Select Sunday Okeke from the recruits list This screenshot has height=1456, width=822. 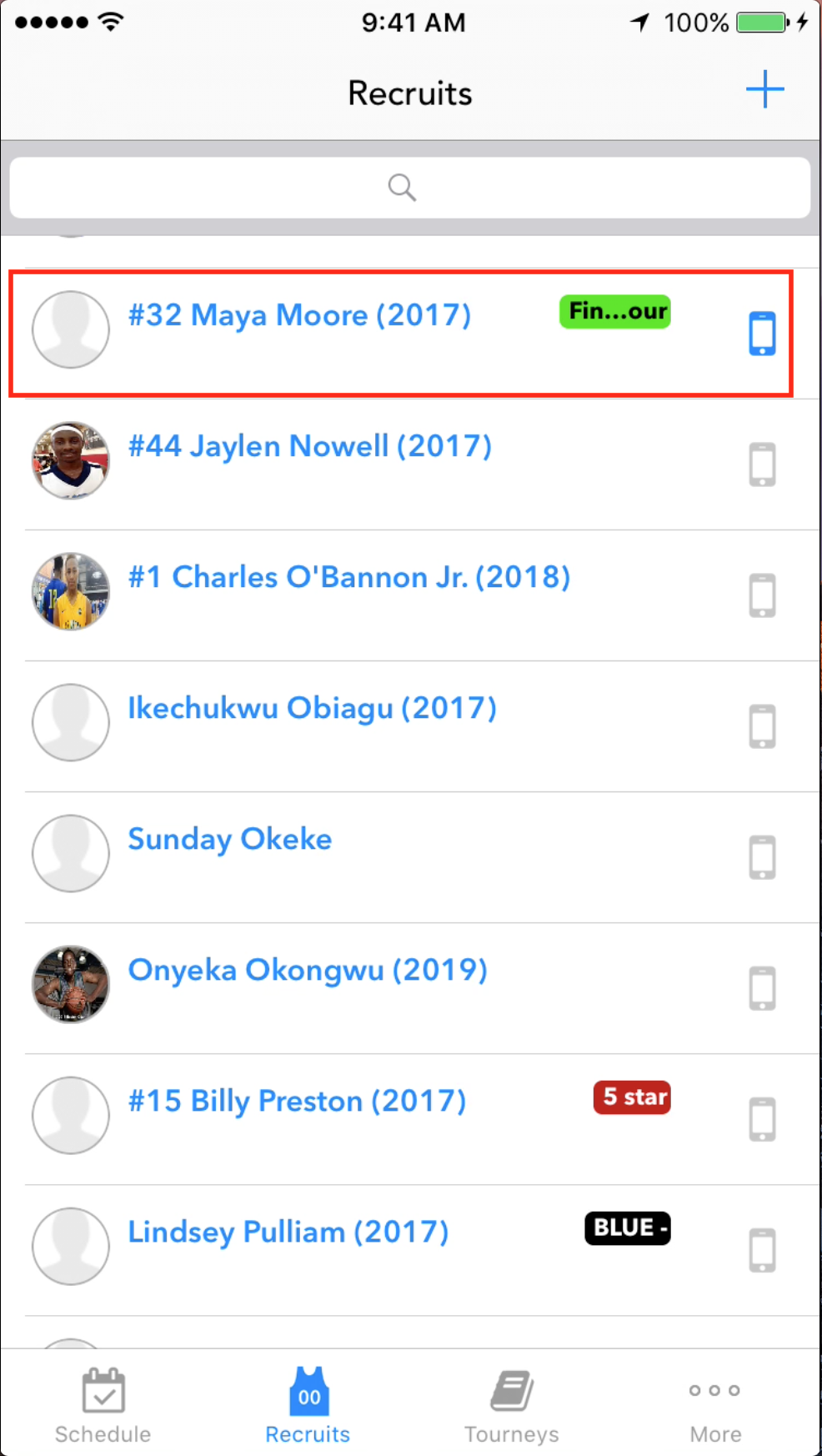click(x=229, y=840)
